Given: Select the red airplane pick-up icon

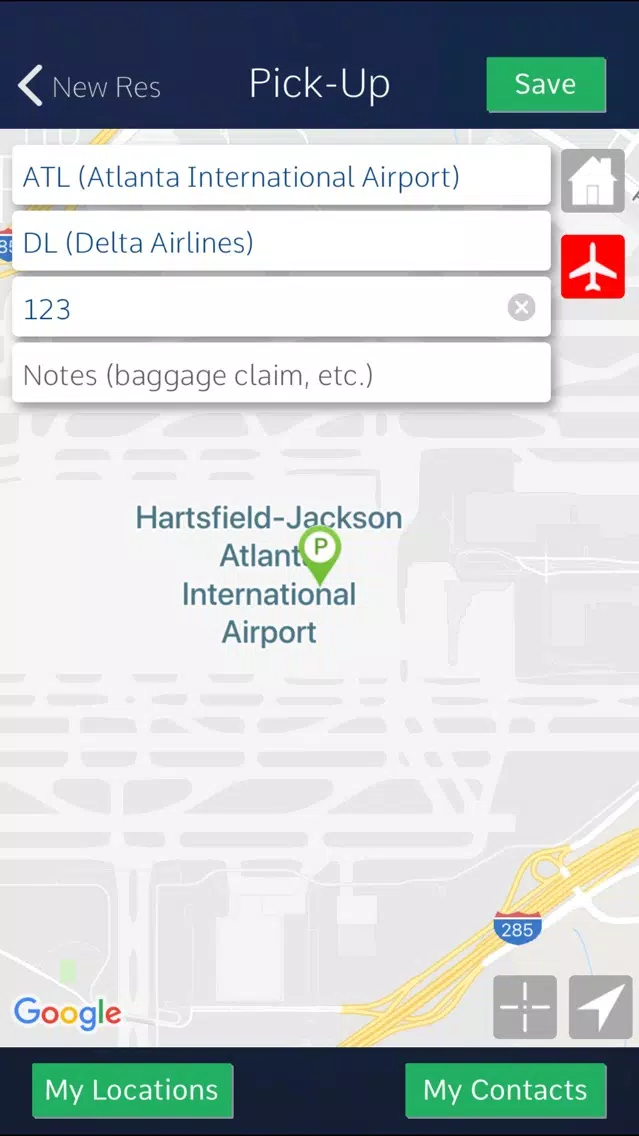Looking at the screenshot, I should coord(593,267).
